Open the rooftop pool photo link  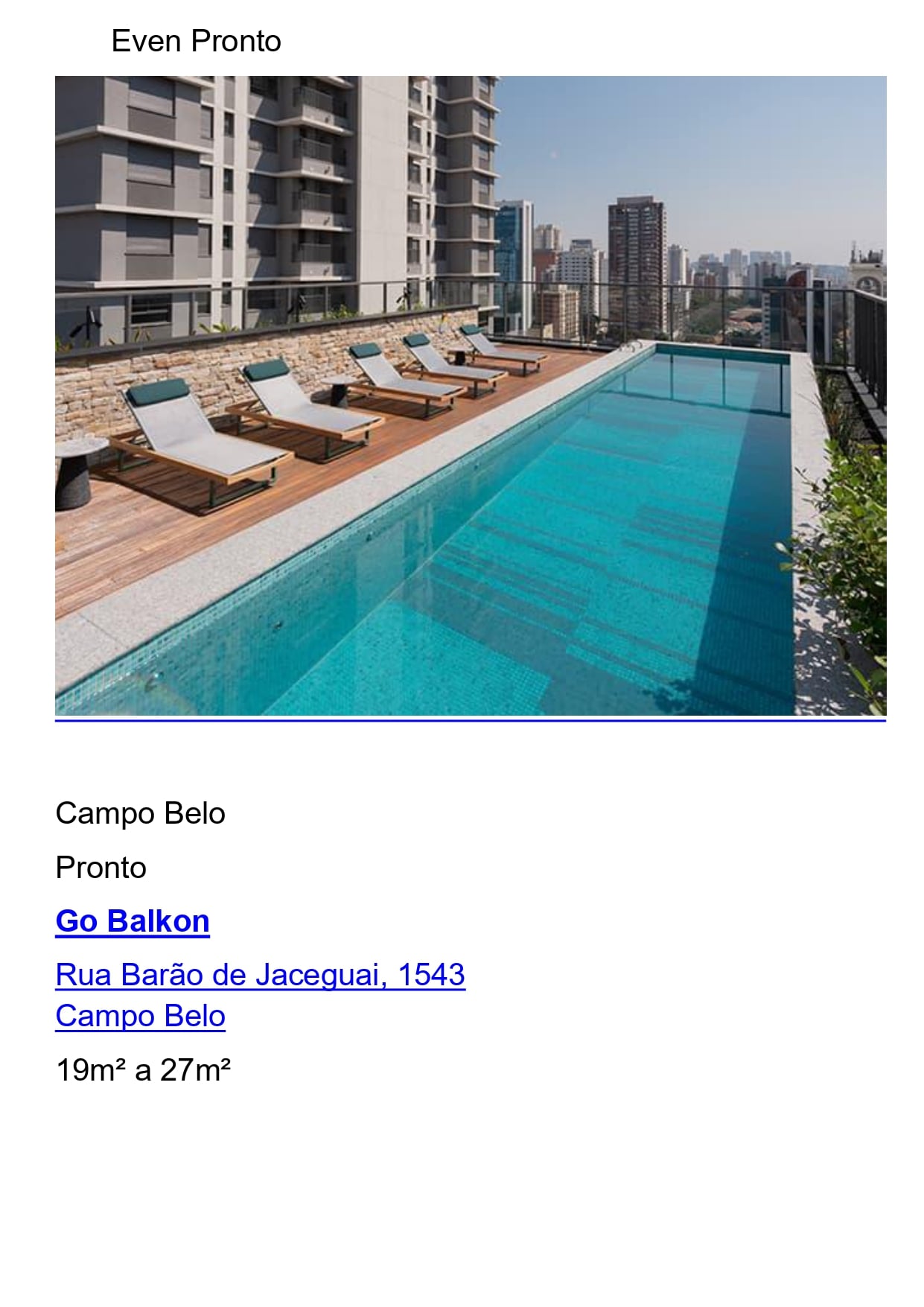click(x=471, y=396)
